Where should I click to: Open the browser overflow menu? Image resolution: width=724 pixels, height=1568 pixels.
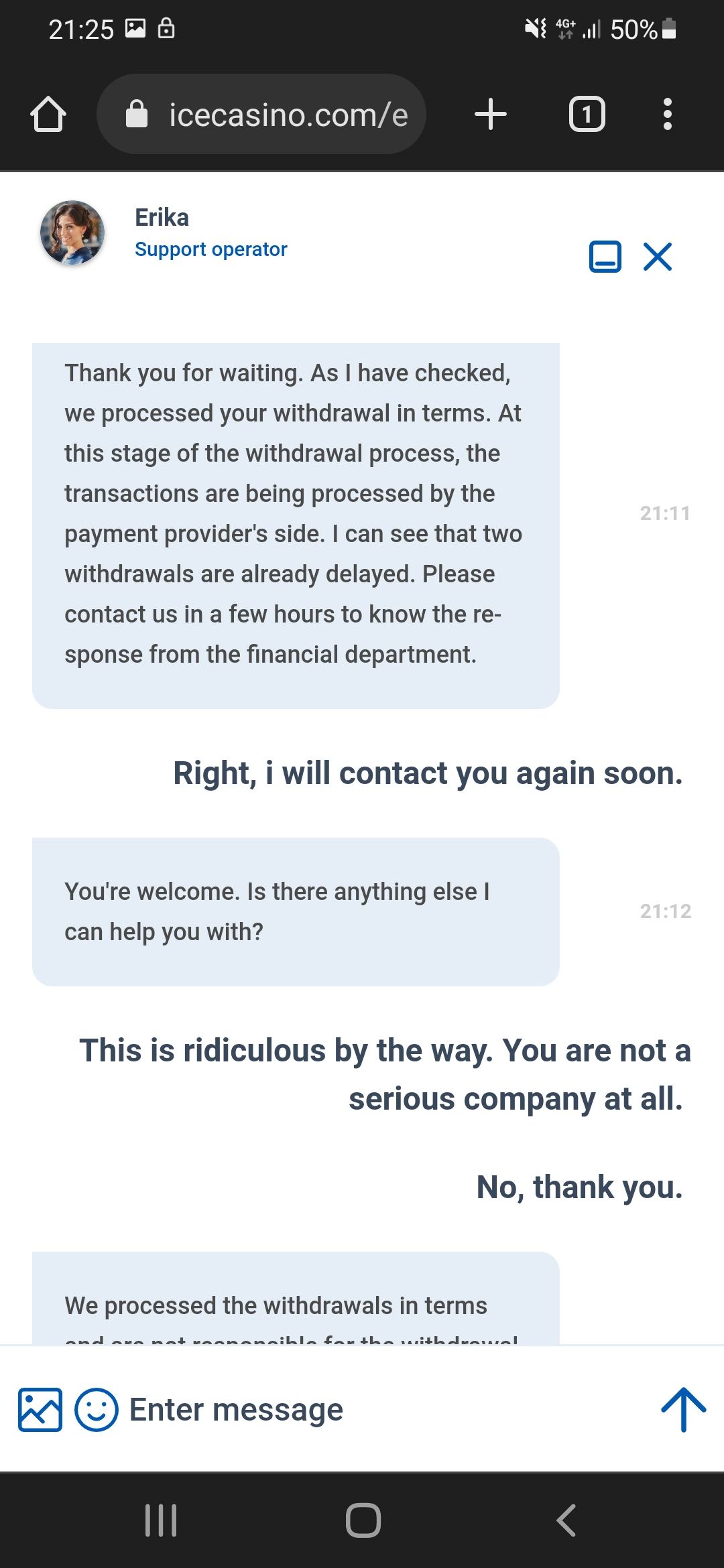667,115
